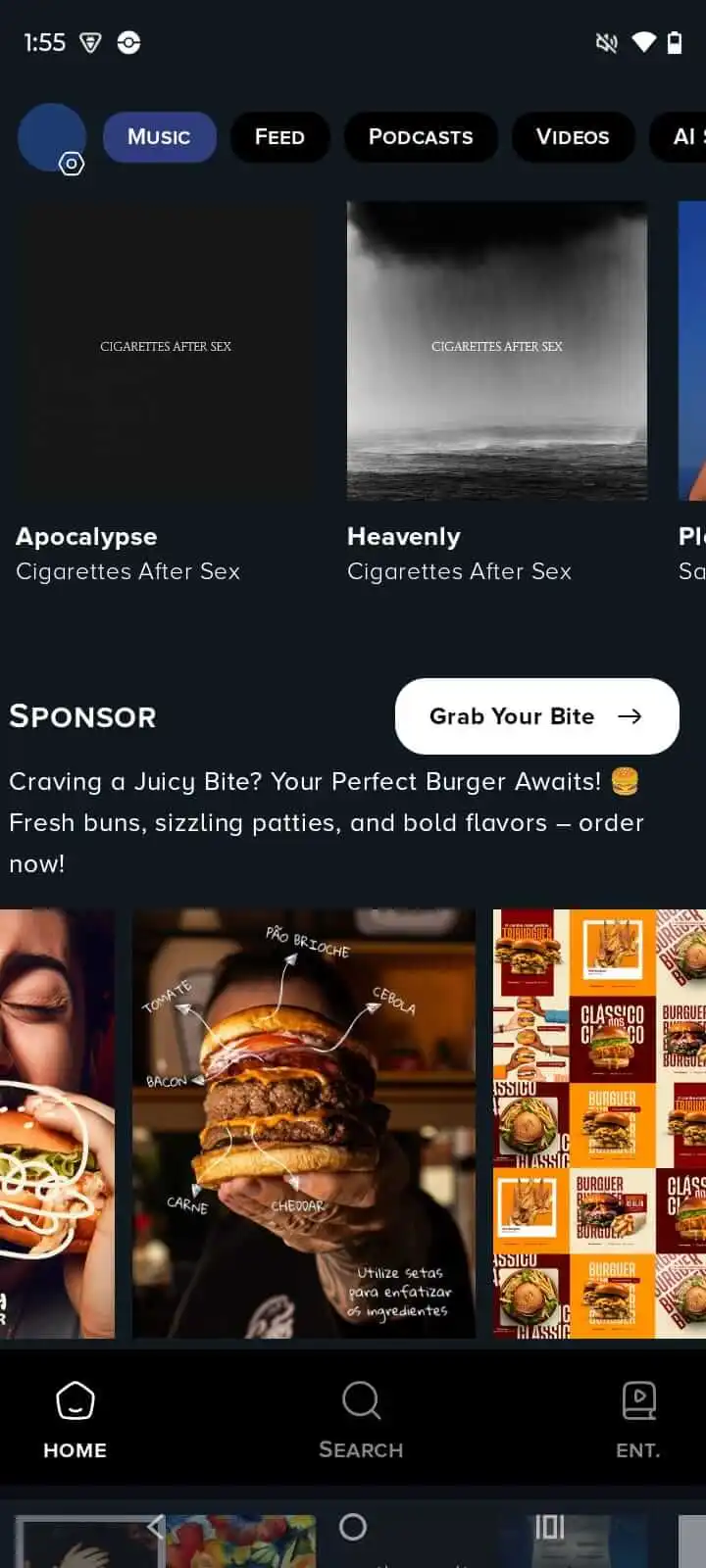Tap the muted volume icon in status bar
Image resolution: width=706 pixels, height=1568 pixels.
(x=605, y=42)
